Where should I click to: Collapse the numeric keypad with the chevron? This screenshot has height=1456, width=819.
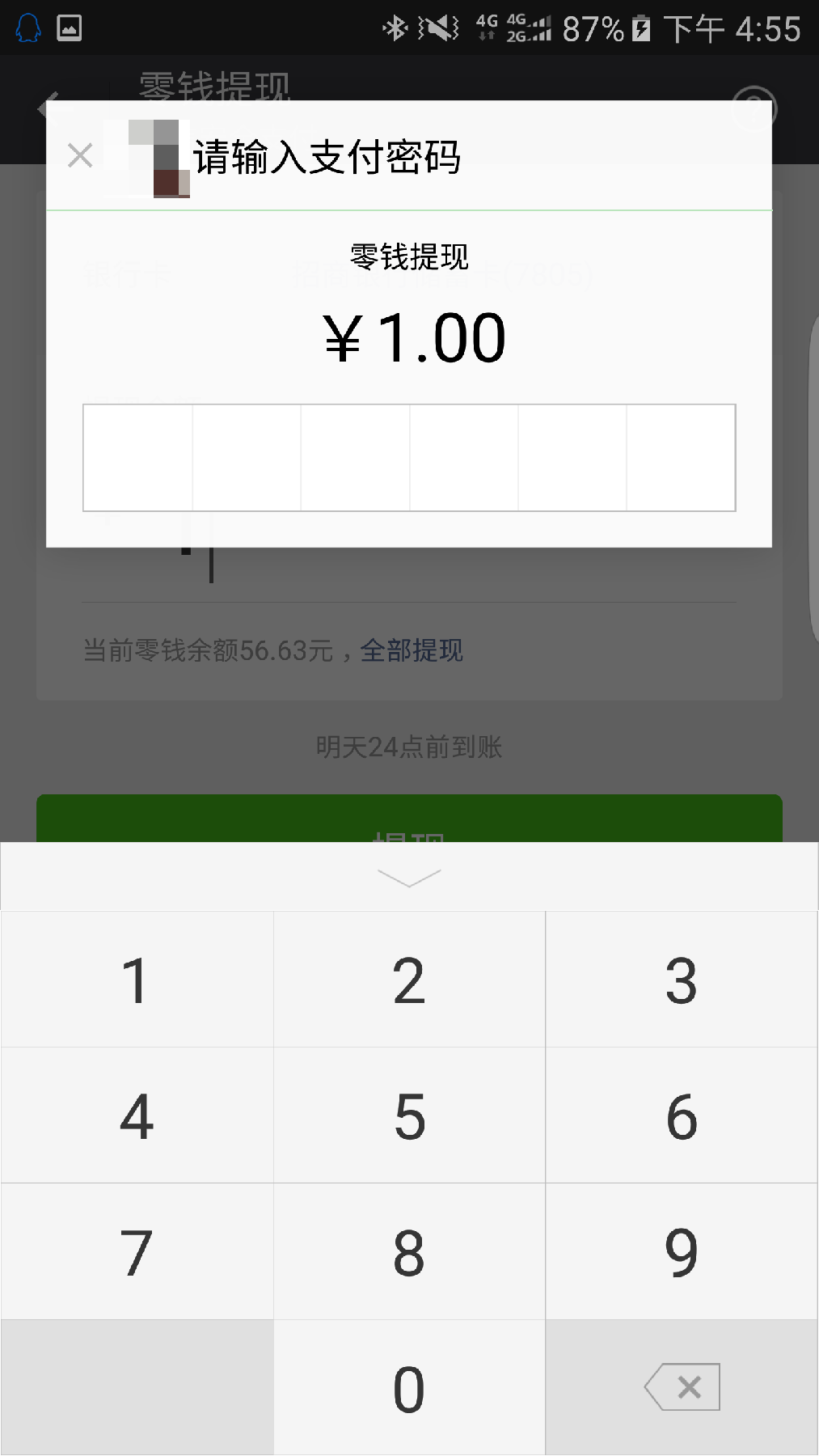409,878
